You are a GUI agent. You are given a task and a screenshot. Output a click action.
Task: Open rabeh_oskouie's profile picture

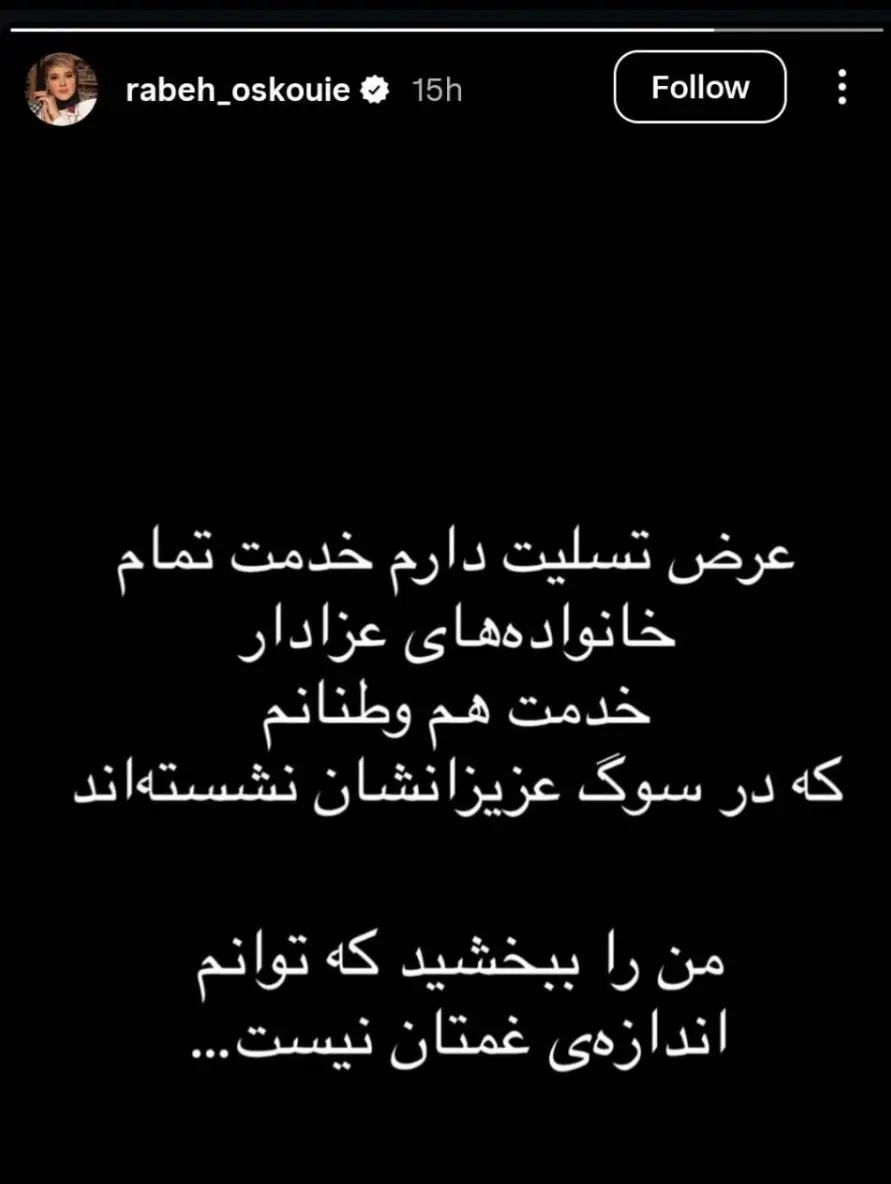[x=61, y=89]
